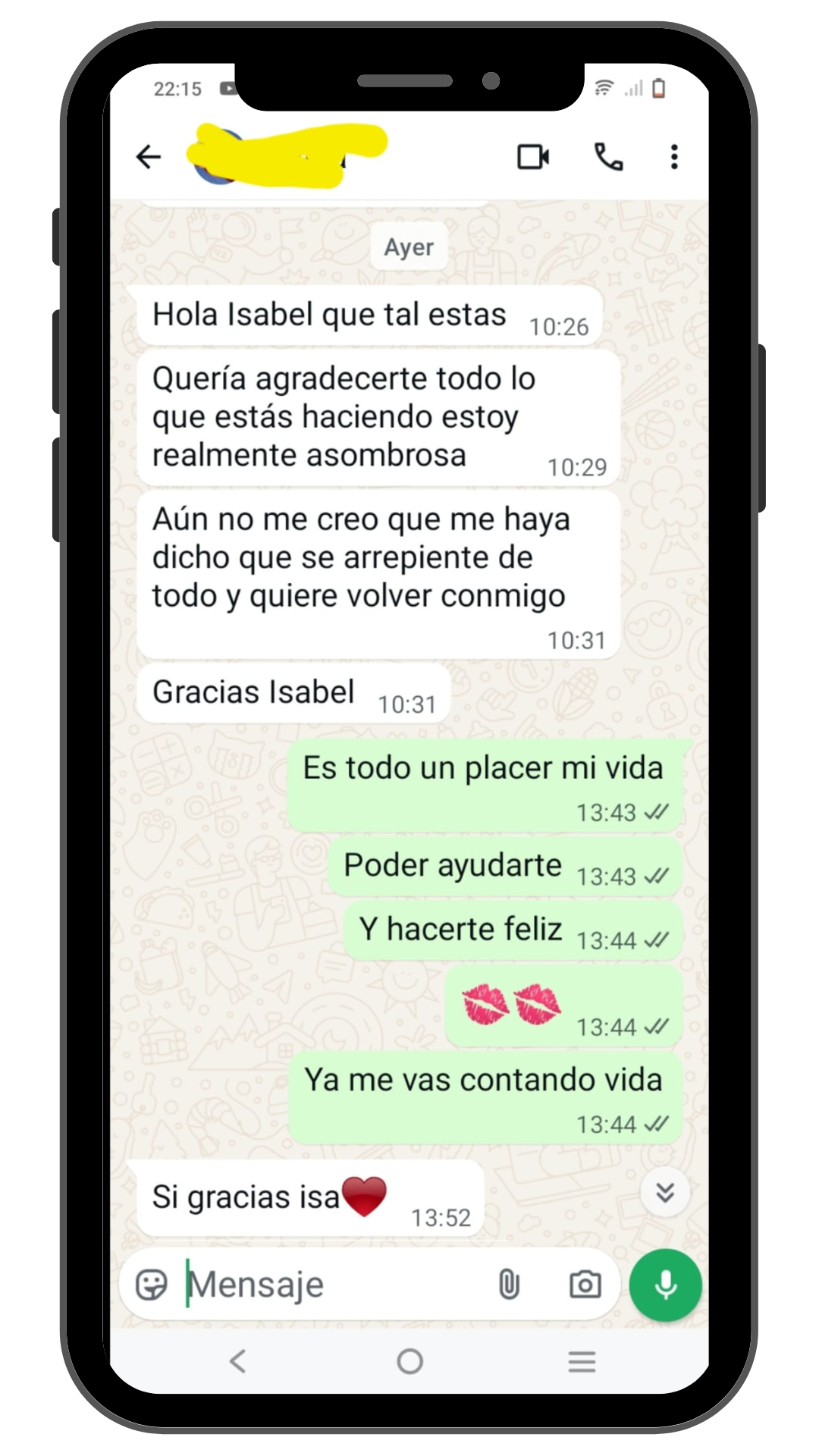Tap the red heart emoji in 'Si gracias isa'

364,1196
